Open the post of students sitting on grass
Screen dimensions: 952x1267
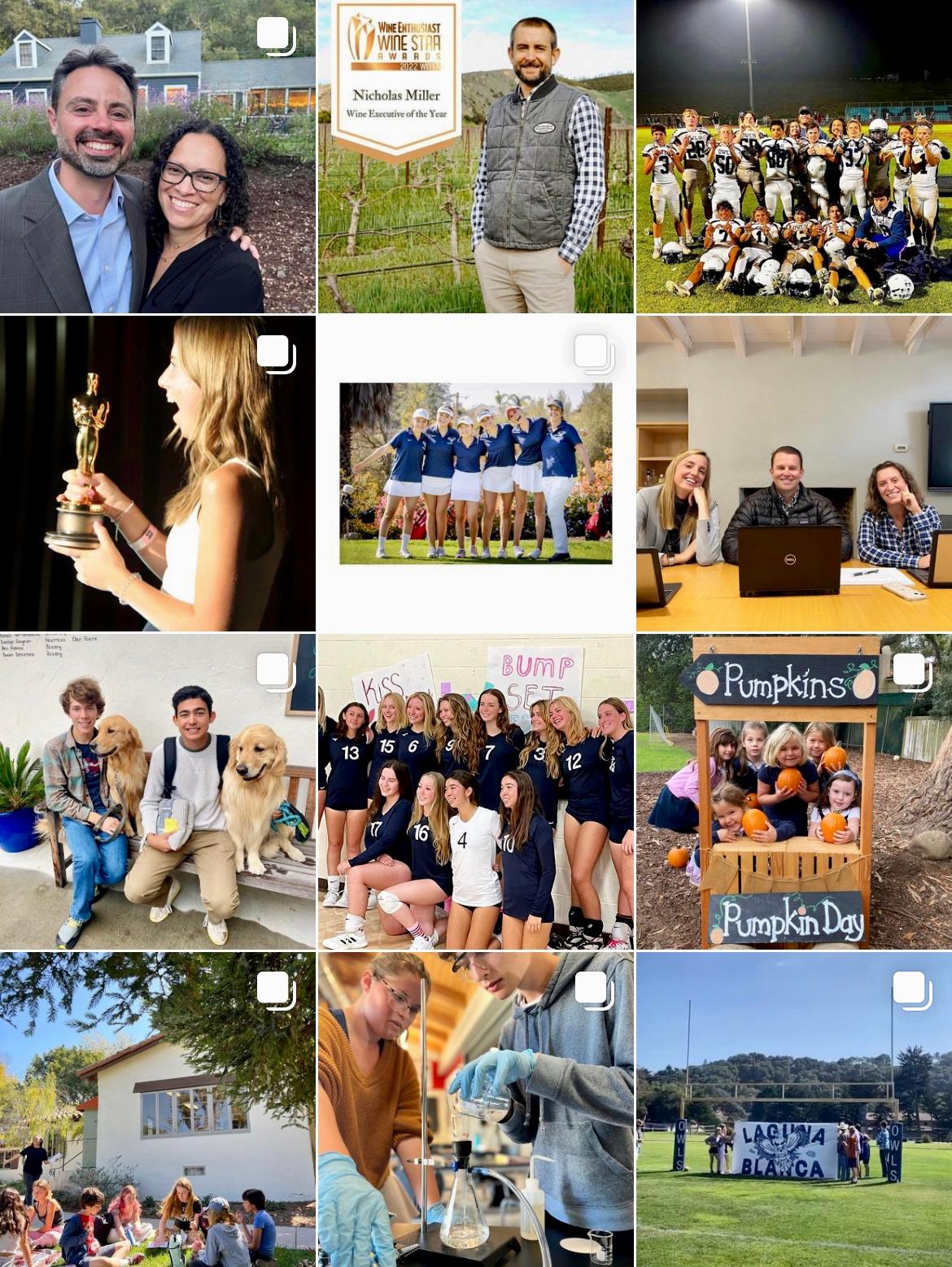157,1109
